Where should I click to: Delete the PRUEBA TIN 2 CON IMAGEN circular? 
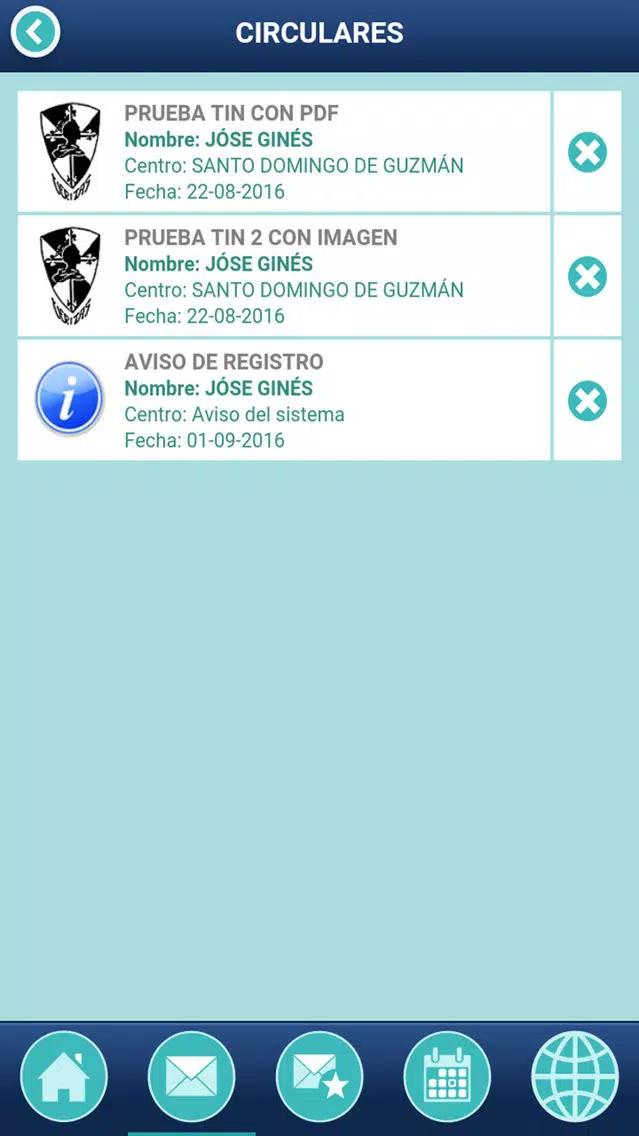click(587, 277)
